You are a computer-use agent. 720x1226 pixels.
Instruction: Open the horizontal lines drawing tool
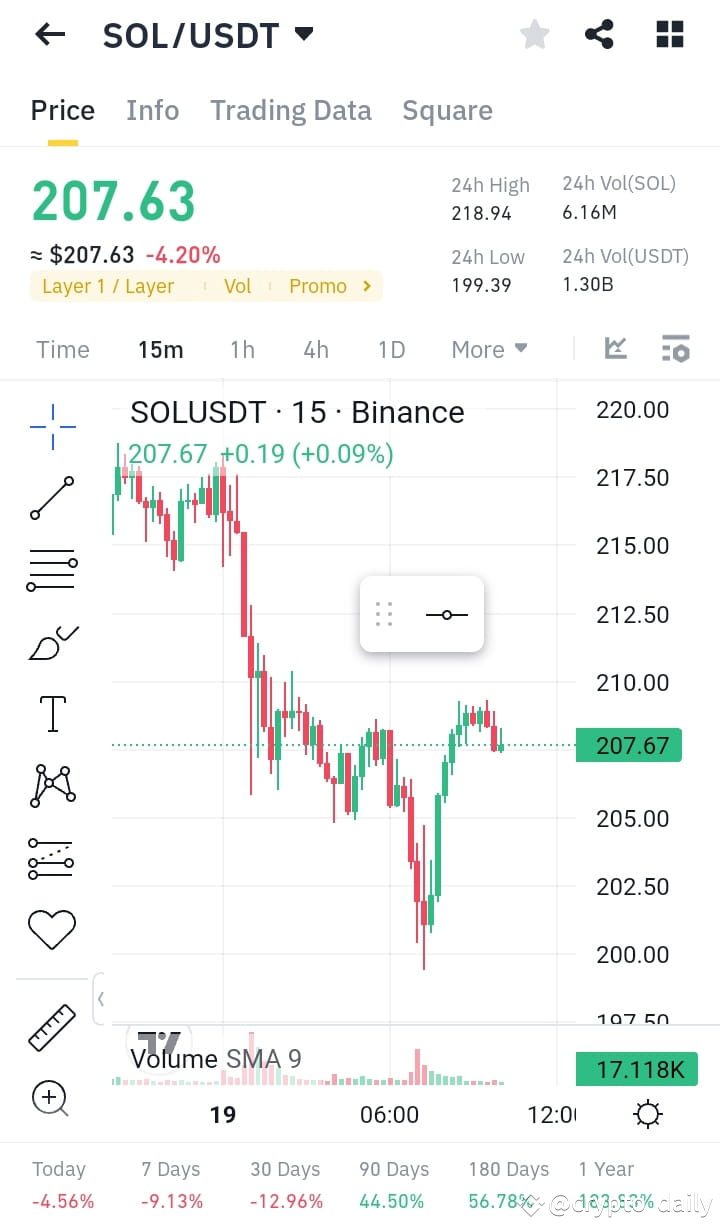(x=52, y=570)
